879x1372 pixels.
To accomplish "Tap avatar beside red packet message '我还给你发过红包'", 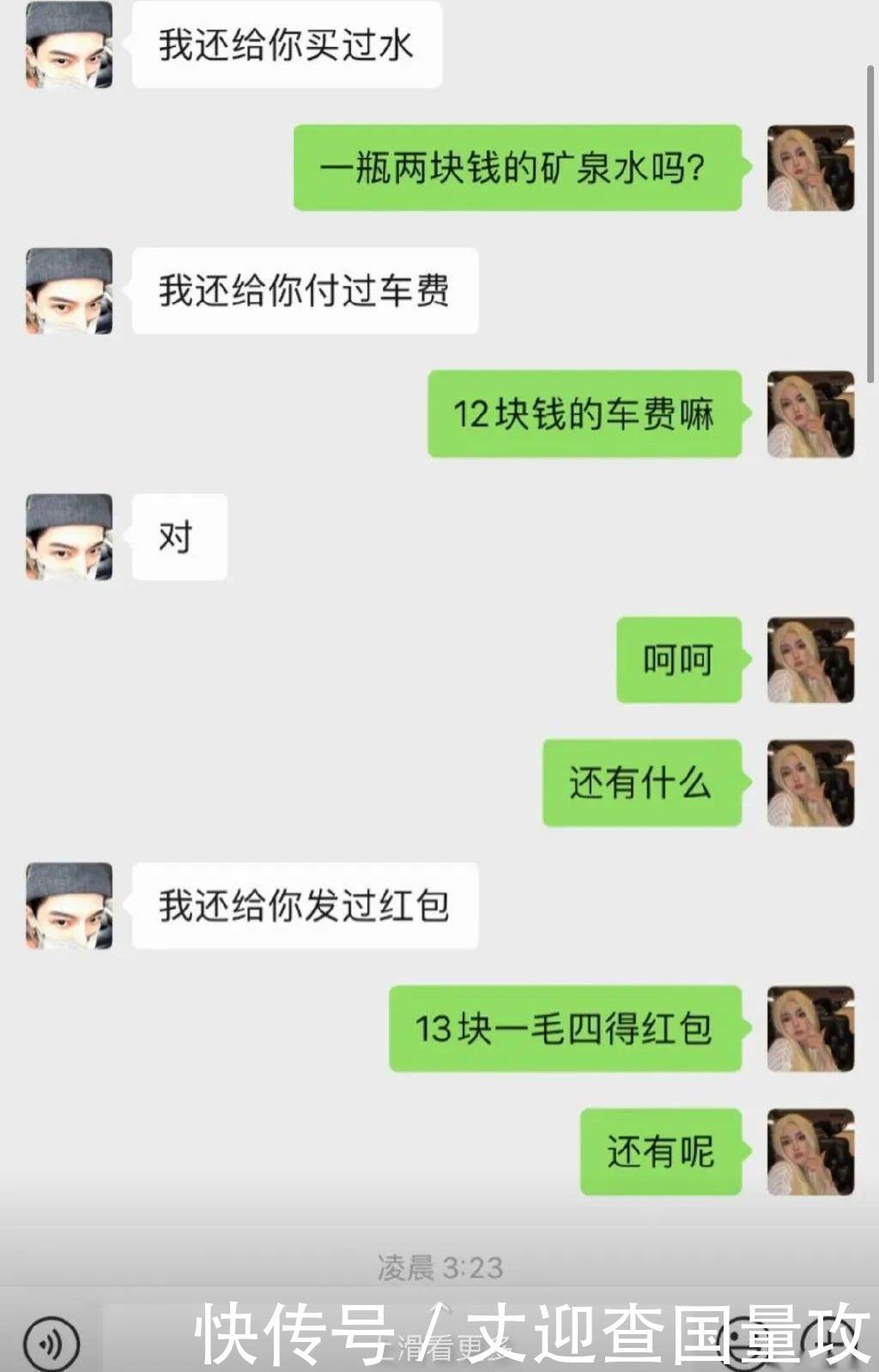I will 67,905.
